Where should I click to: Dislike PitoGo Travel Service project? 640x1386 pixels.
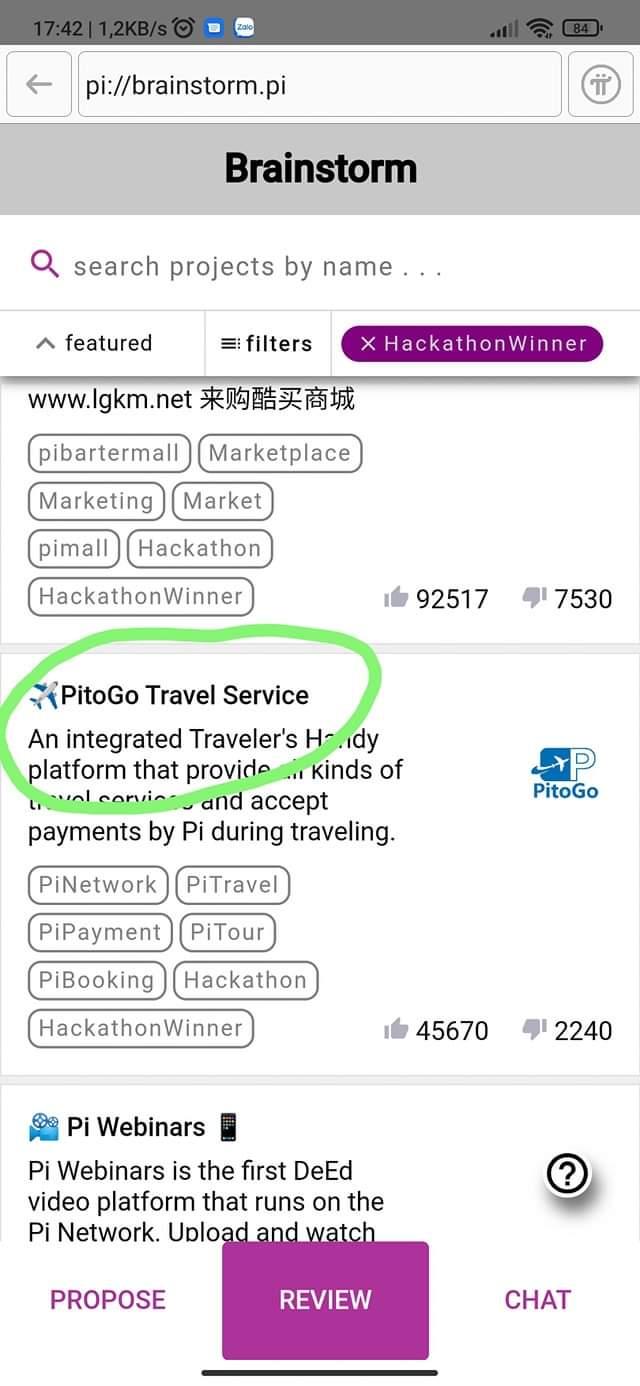coord(535,1030)
